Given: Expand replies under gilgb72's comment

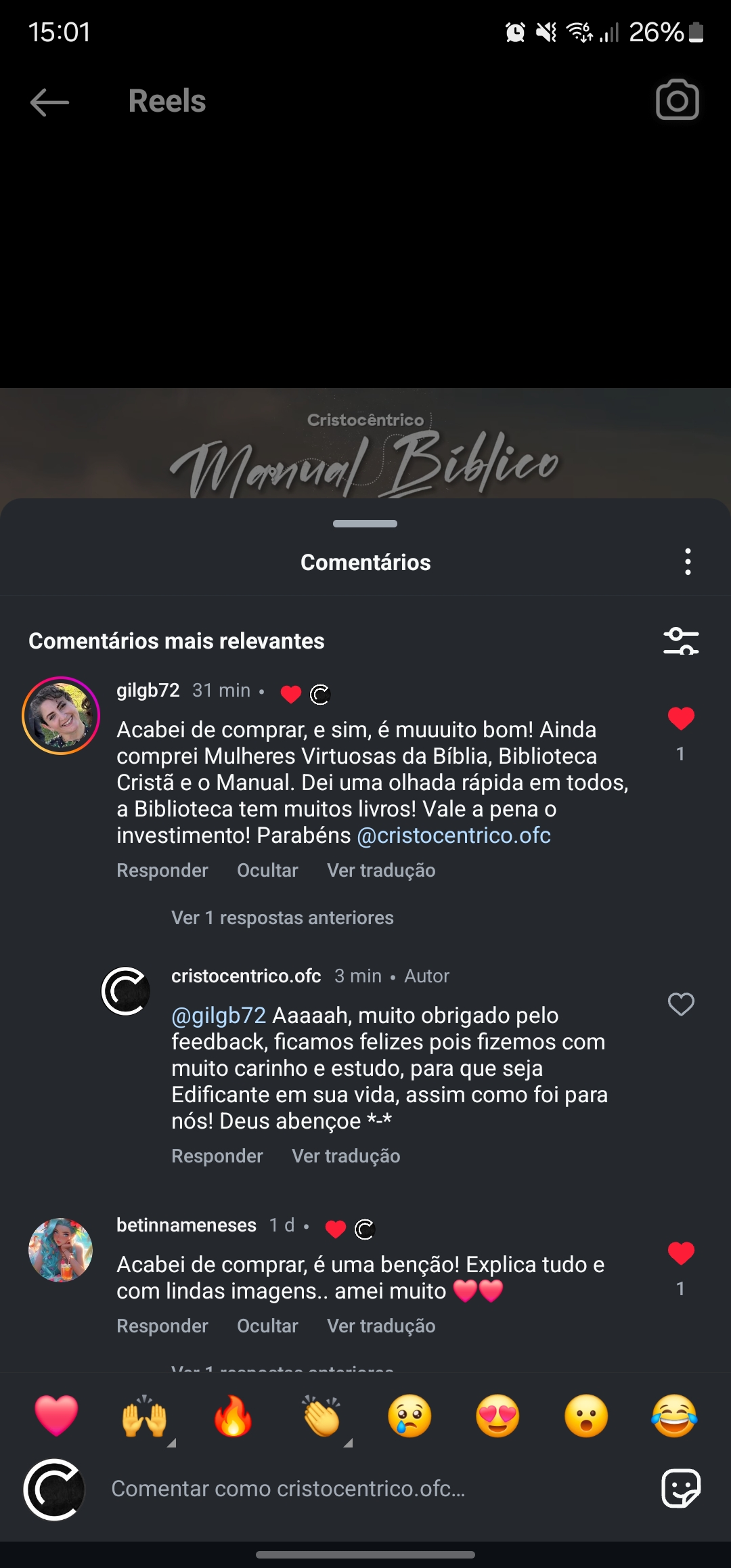Looking at the screenshot, I should pyautogui.click(x=282, y=917).
